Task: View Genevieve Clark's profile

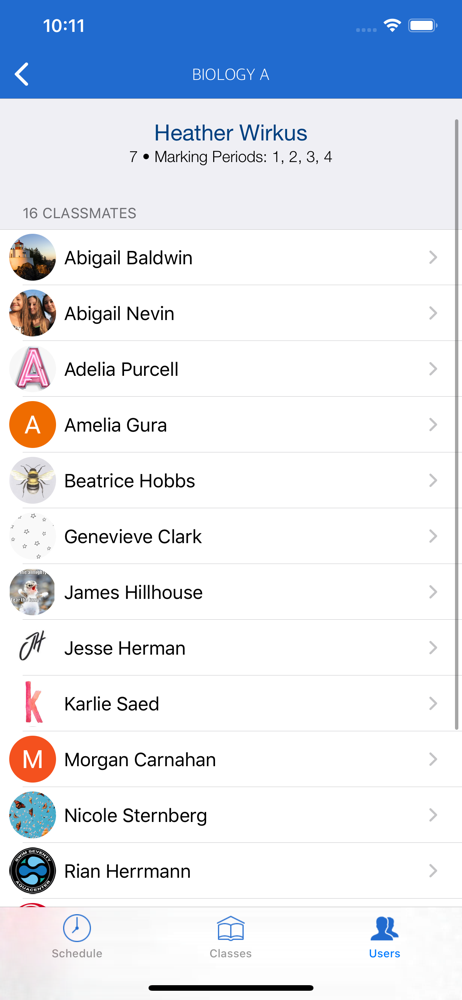Action: tap(231, 536)
